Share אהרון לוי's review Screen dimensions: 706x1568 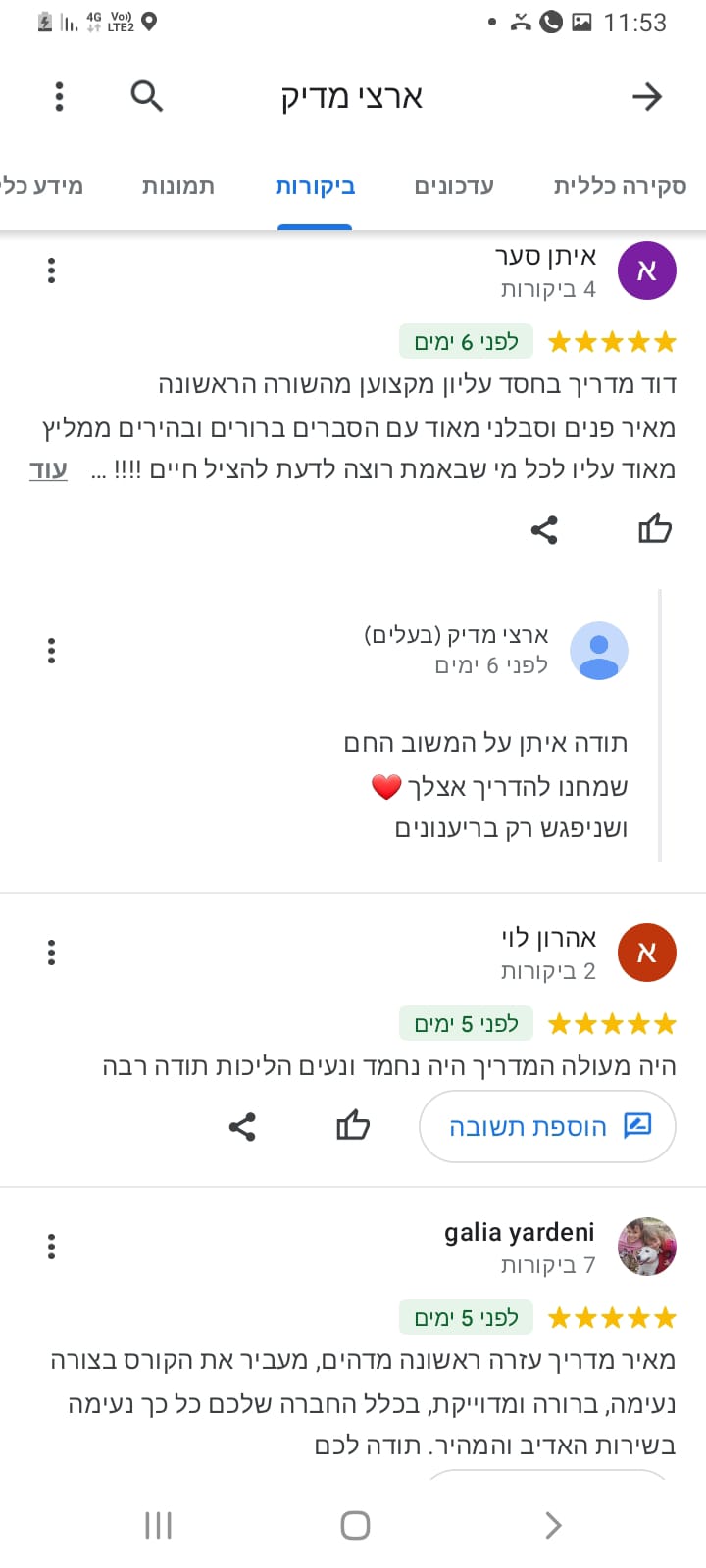coord(242,1127)
